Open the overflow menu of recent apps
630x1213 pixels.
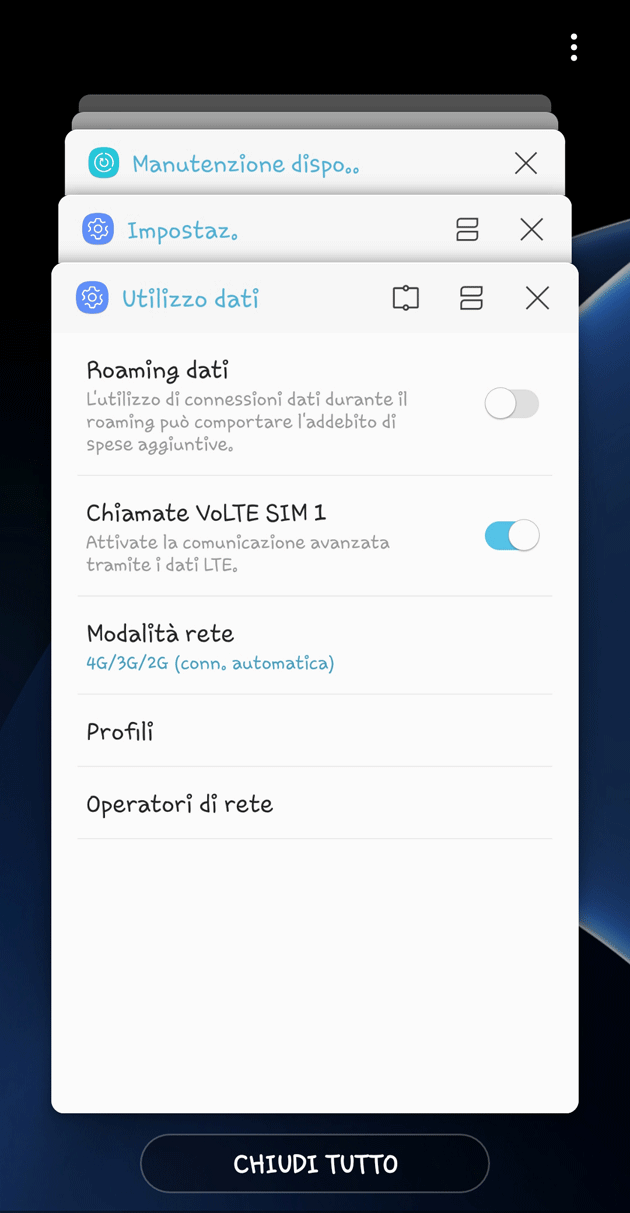573,47
